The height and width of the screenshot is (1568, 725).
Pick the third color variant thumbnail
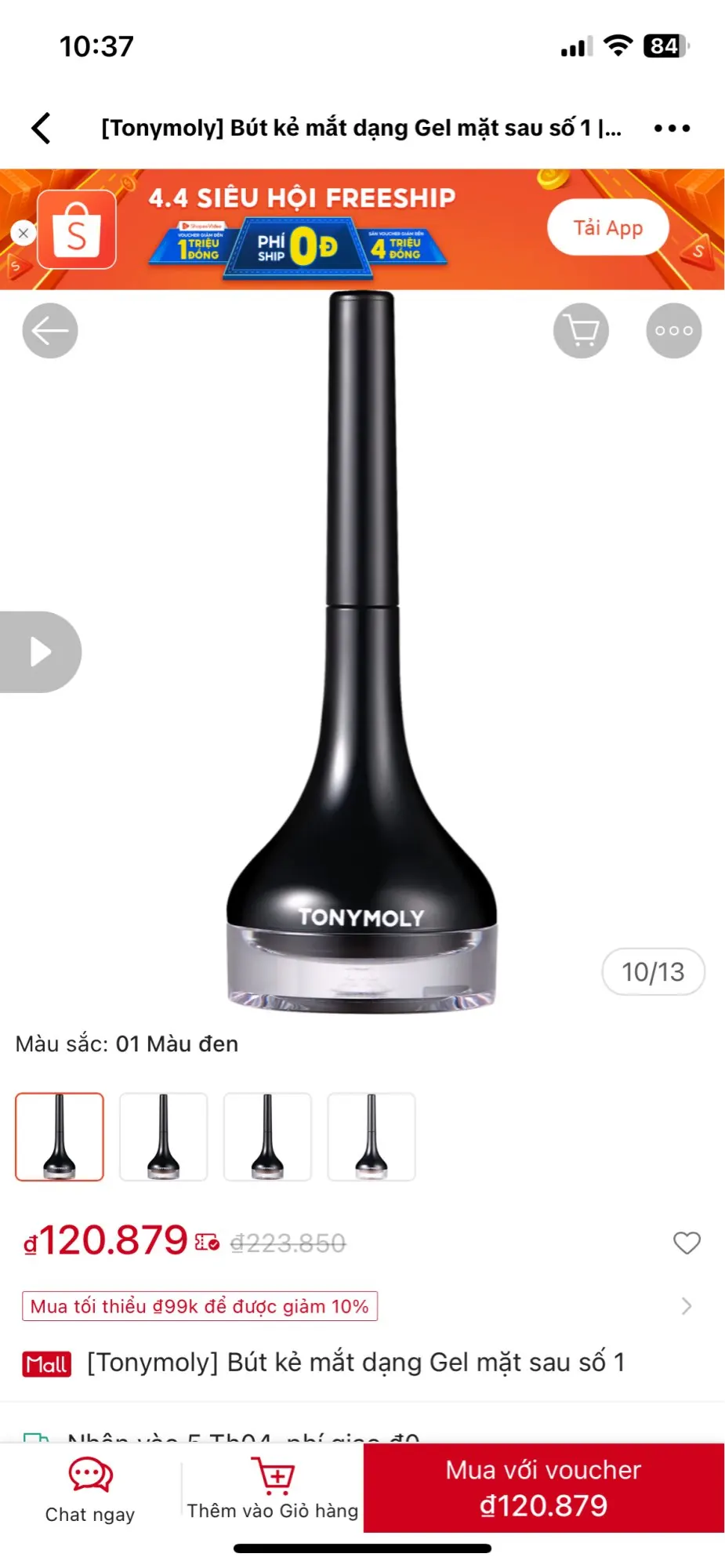267,1136
